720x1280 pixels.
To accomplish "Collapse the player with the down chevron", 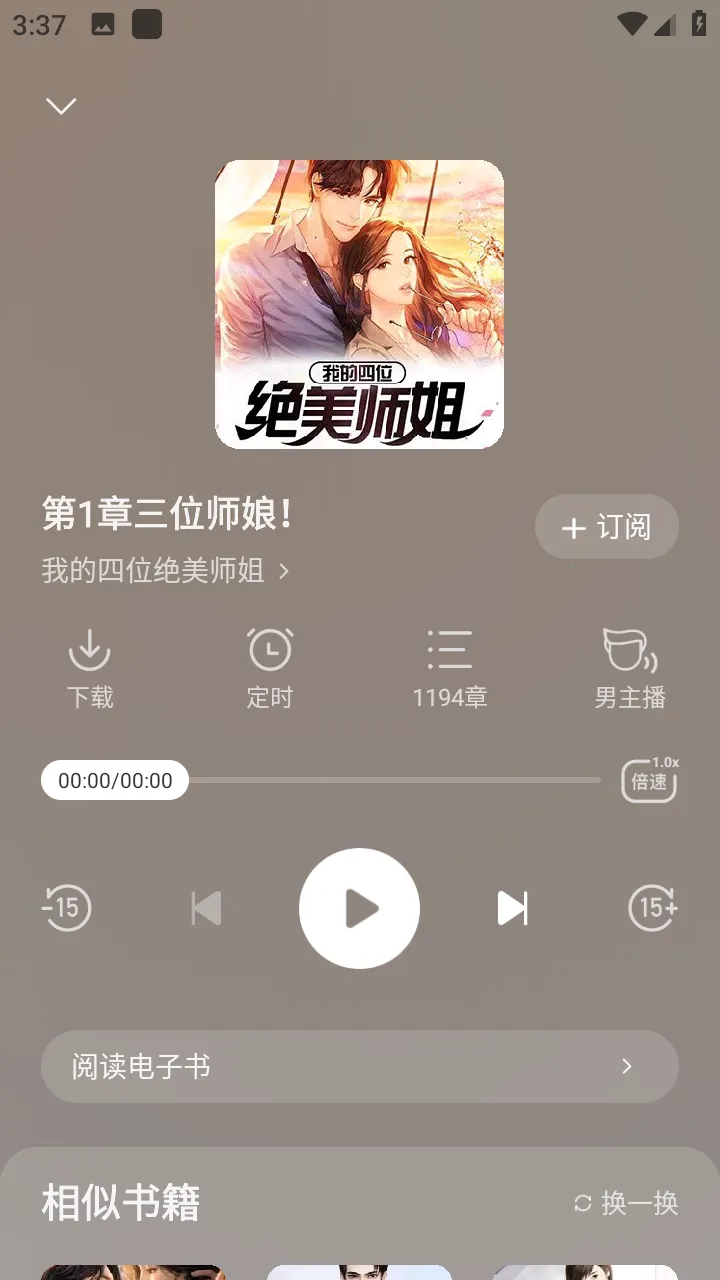I will pos(61,106).
